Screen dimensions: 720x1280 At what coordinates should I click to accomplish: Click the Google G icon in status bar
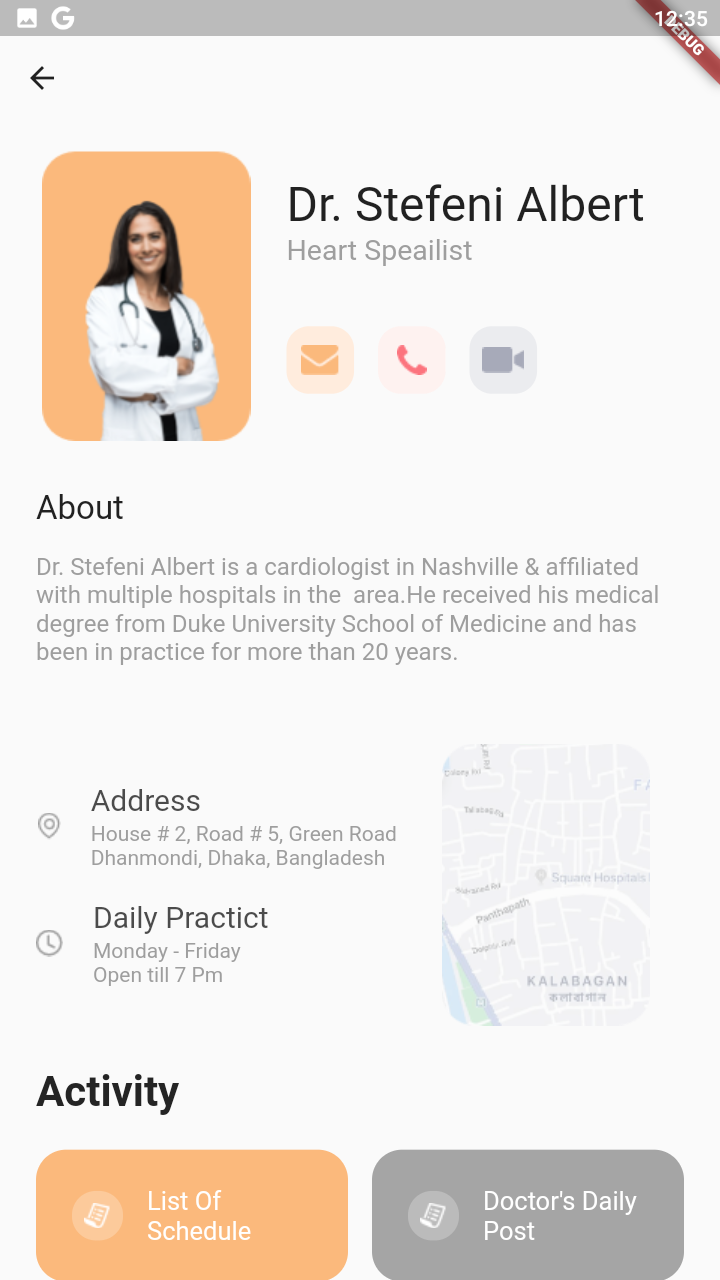[x=63, y=17]
